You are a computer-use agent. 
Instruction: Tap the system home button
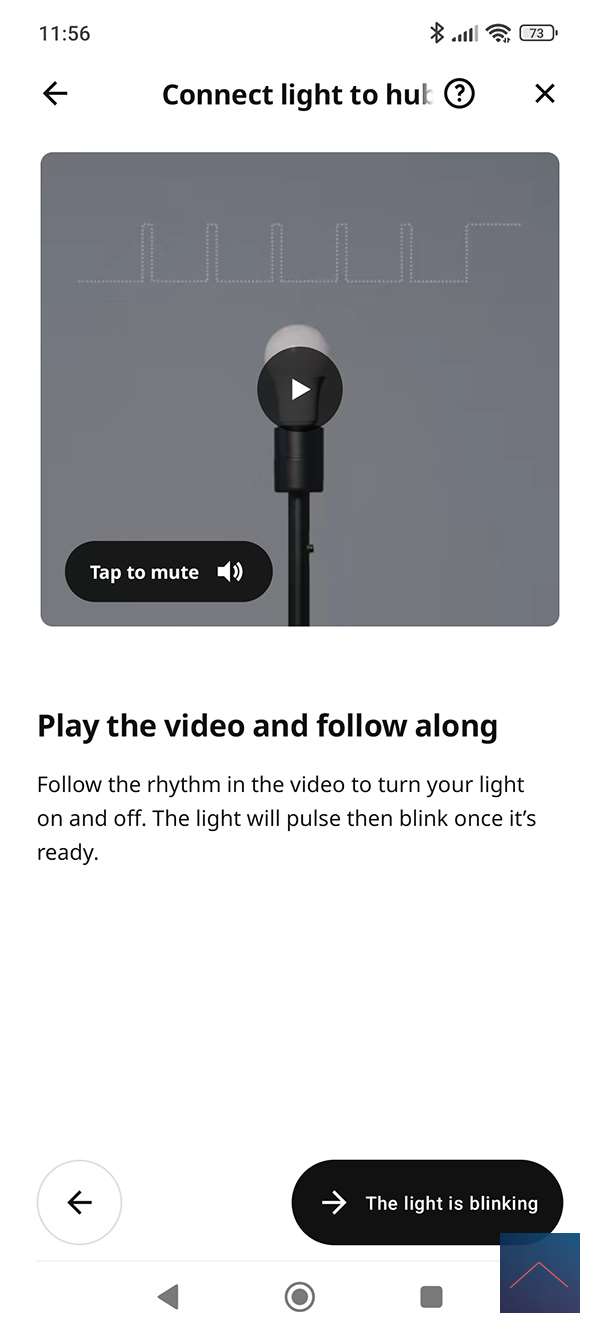(x=299, y=1297)
